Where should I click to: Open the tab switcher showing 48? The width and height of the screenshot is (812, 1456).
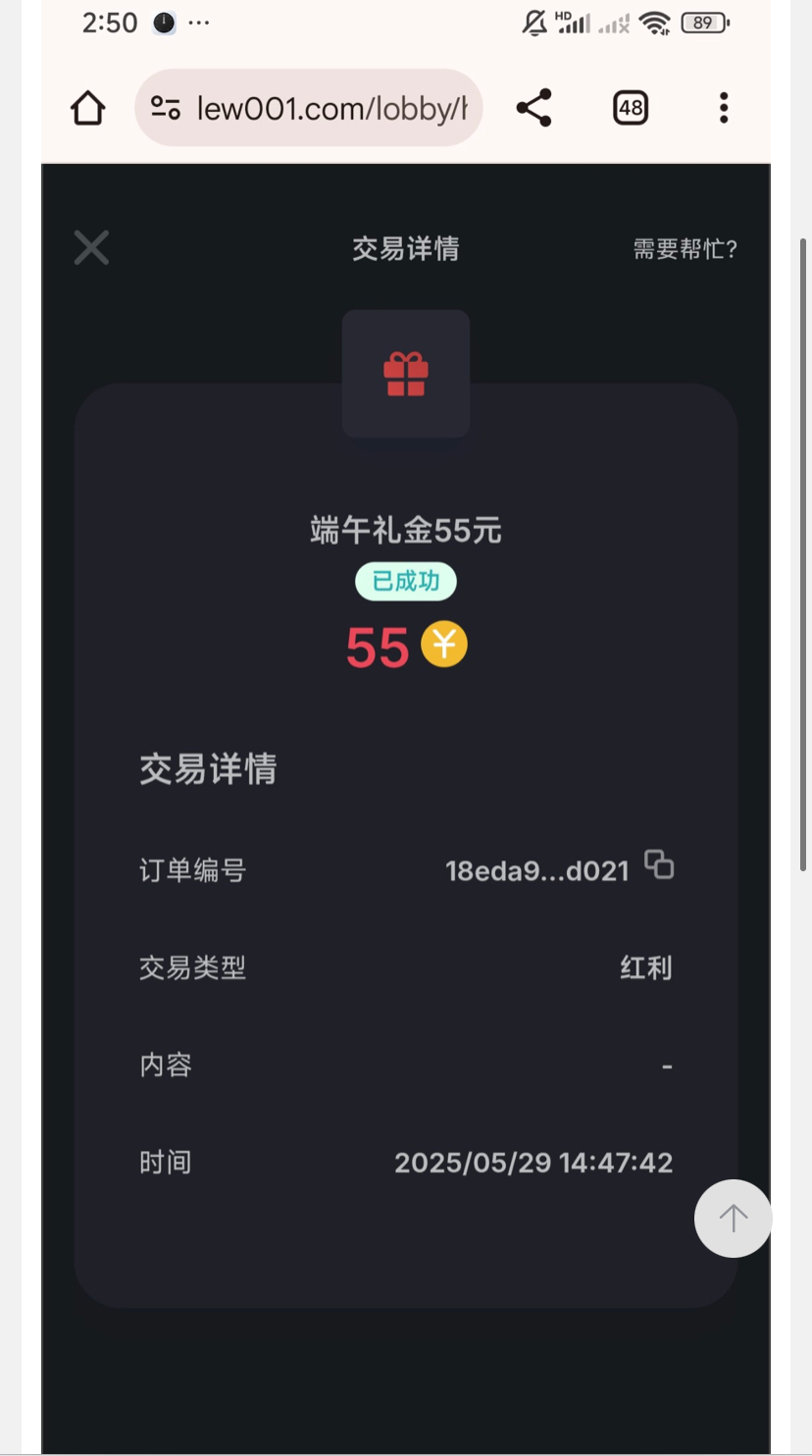(631, 108)
